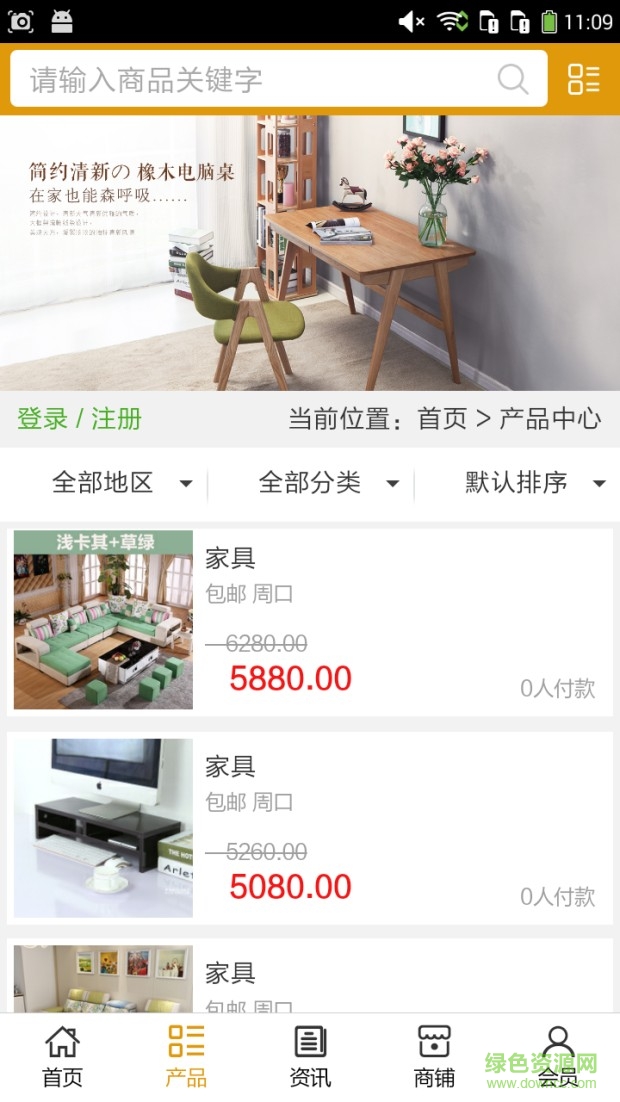
Task: Open the category list icon
Action: coord(584,79)
